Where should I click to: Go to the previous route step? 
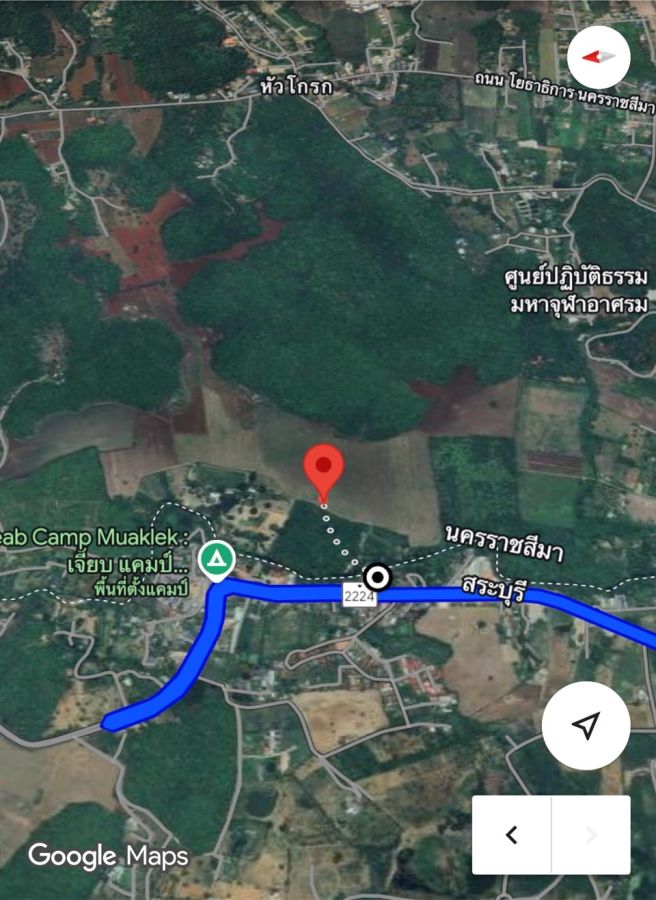click(512, 835)
